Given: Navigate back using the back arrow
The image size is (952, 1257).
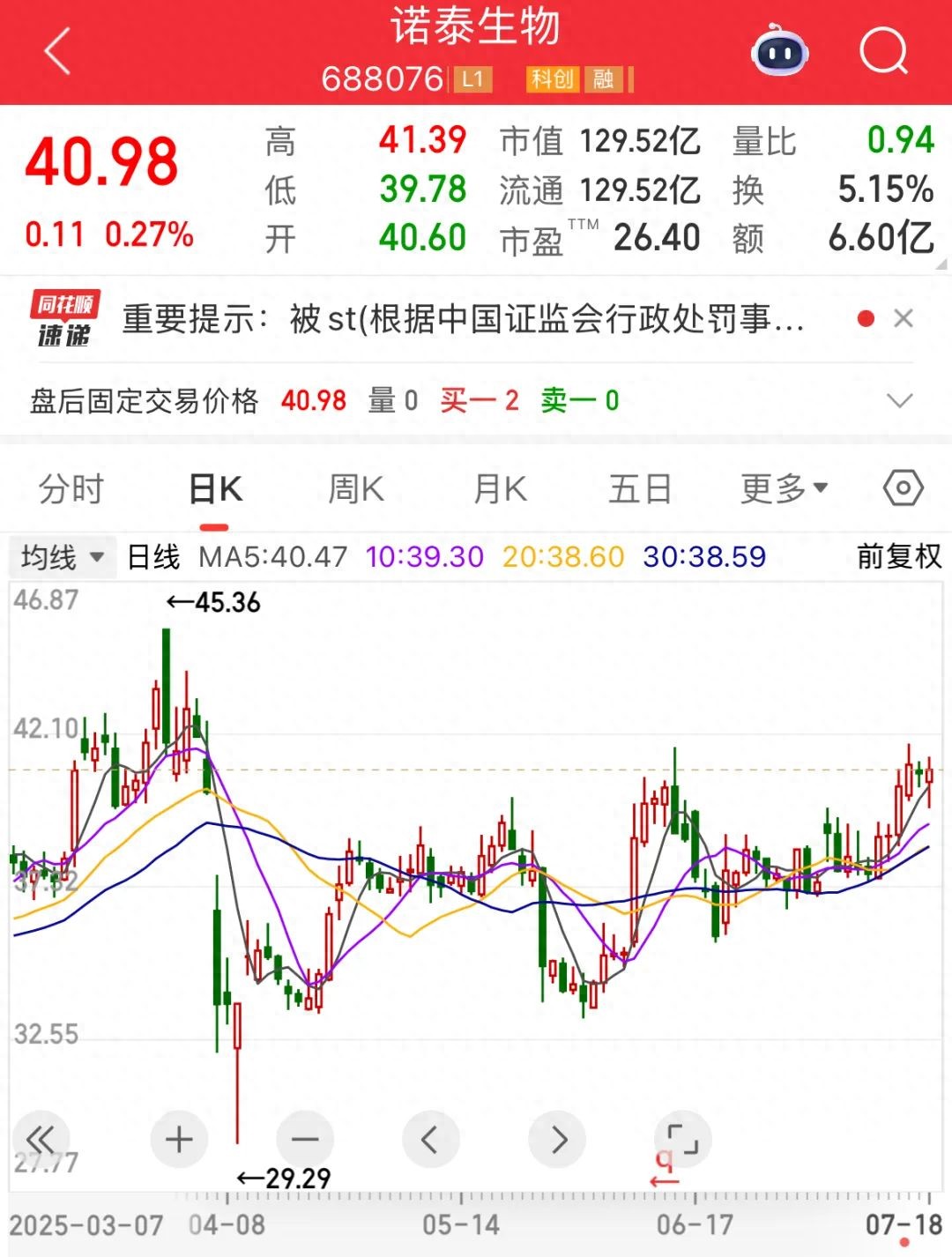Looking at the screenshot, I should click(x=55, y=48).
